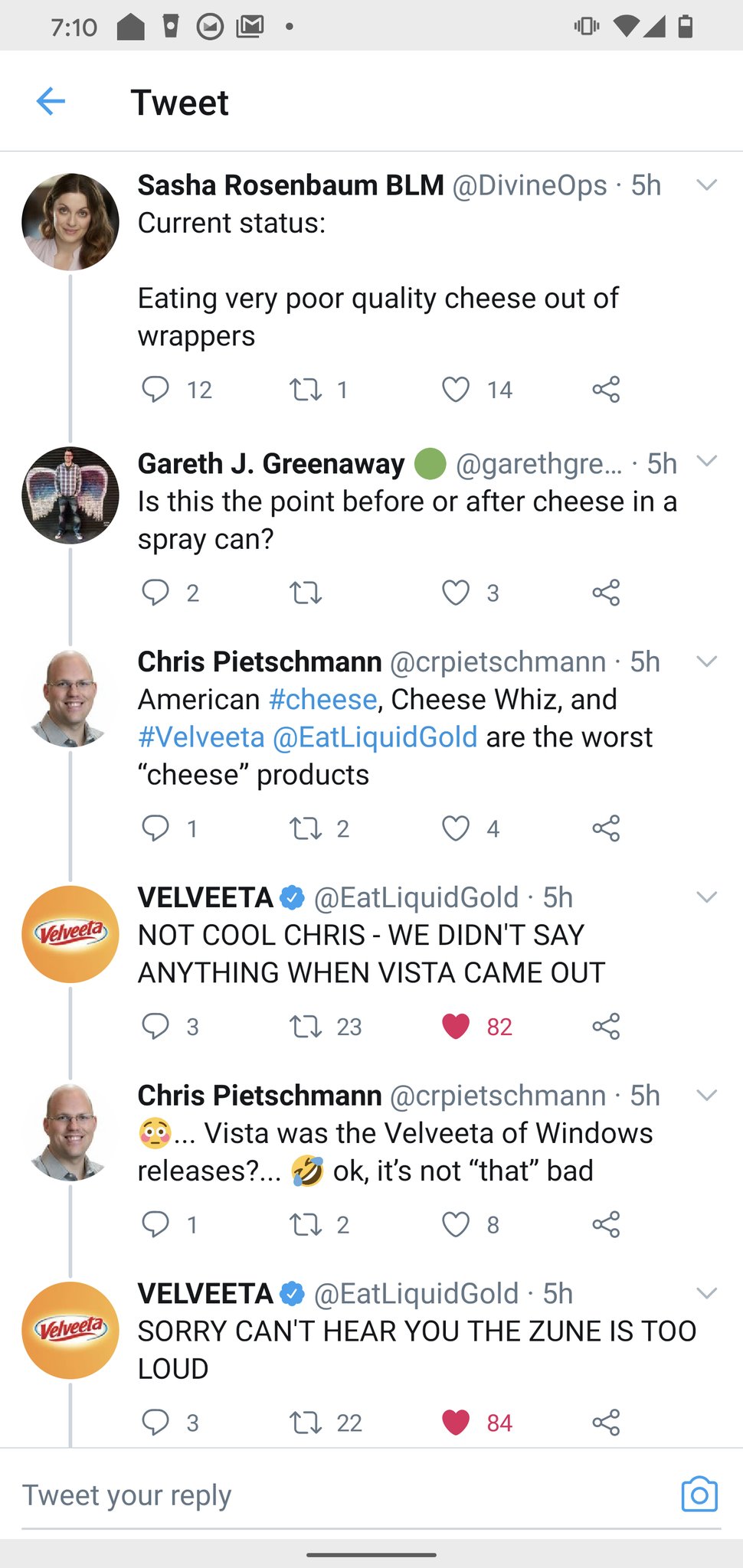Reply to Chris's worst cheese products tweet
Image resolution: width=743 pixels, height=1568 pixels.
(155, 828)
